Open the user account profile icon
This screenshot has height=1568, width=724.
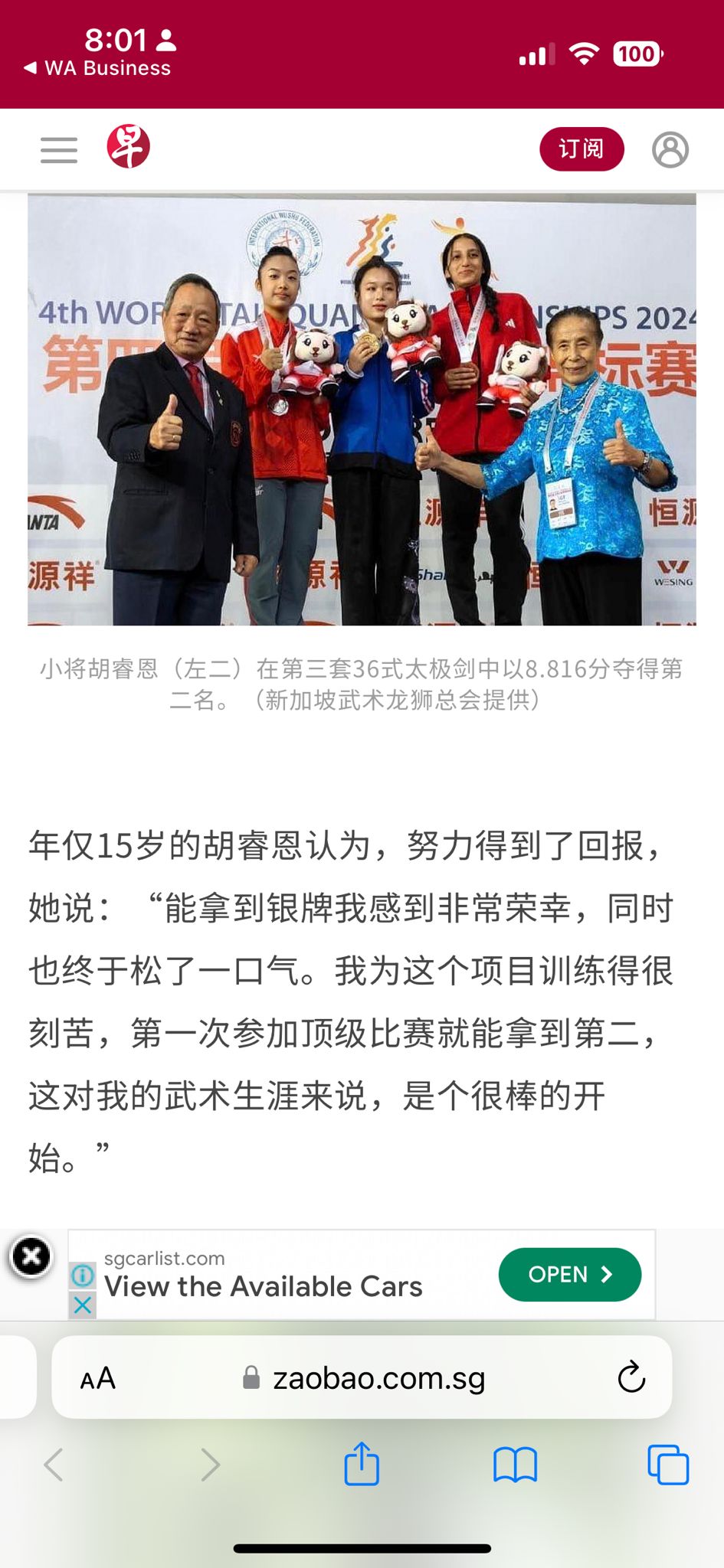tap(670, 149)
